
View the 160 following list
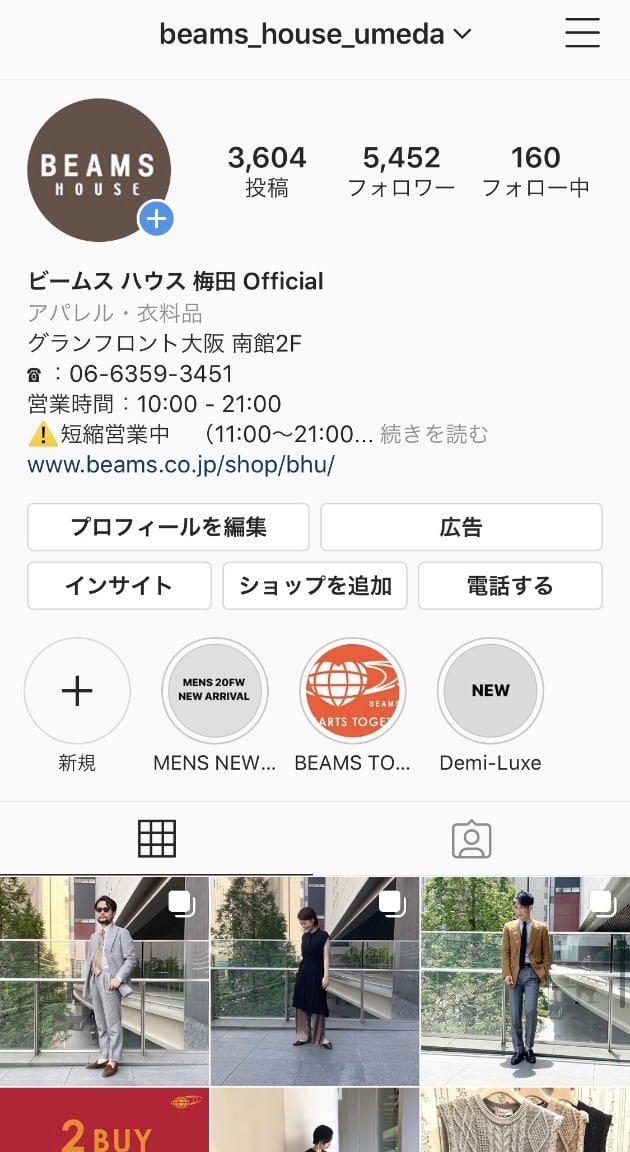click(536, 171)
